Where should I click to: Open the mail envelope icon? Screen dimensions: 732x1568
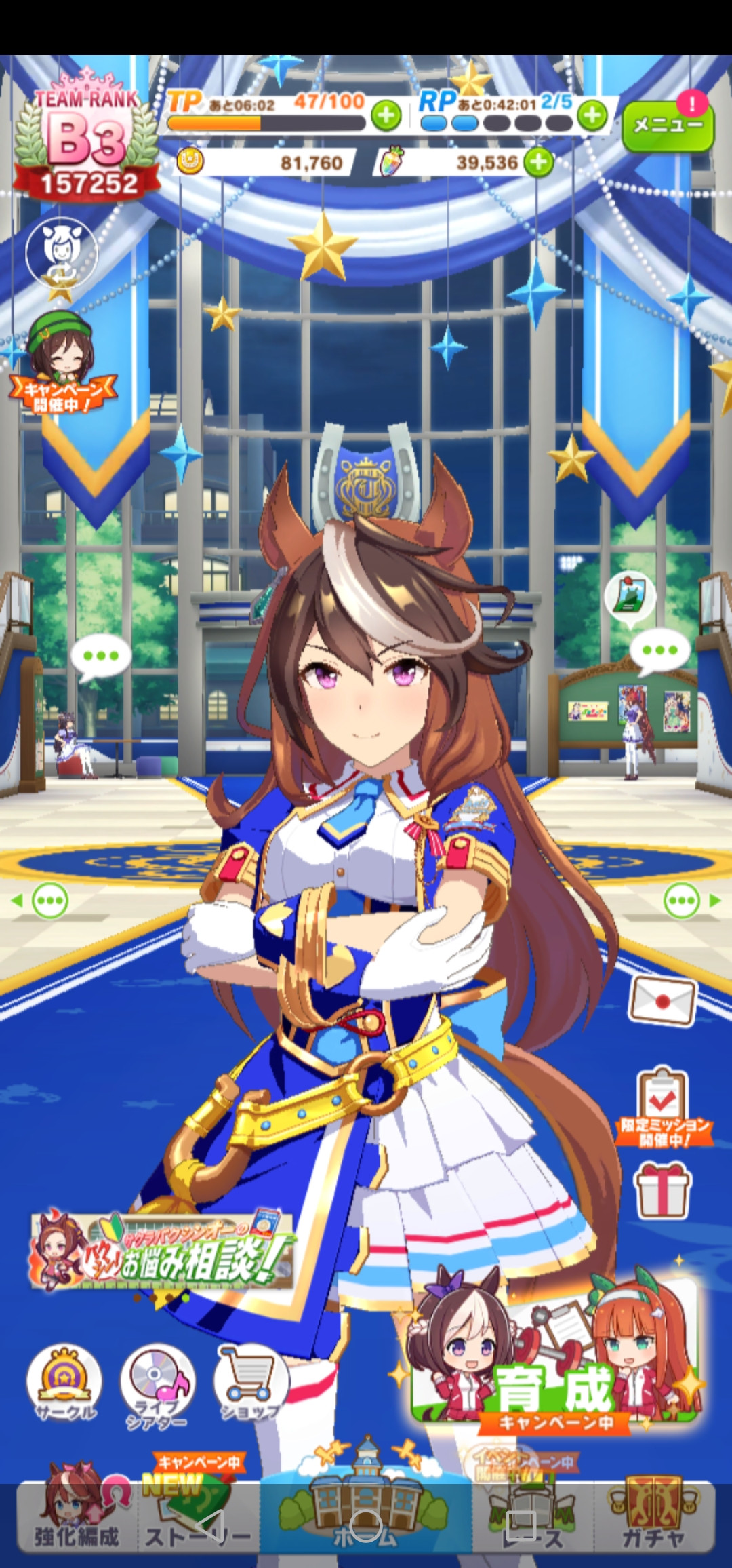662,1000
